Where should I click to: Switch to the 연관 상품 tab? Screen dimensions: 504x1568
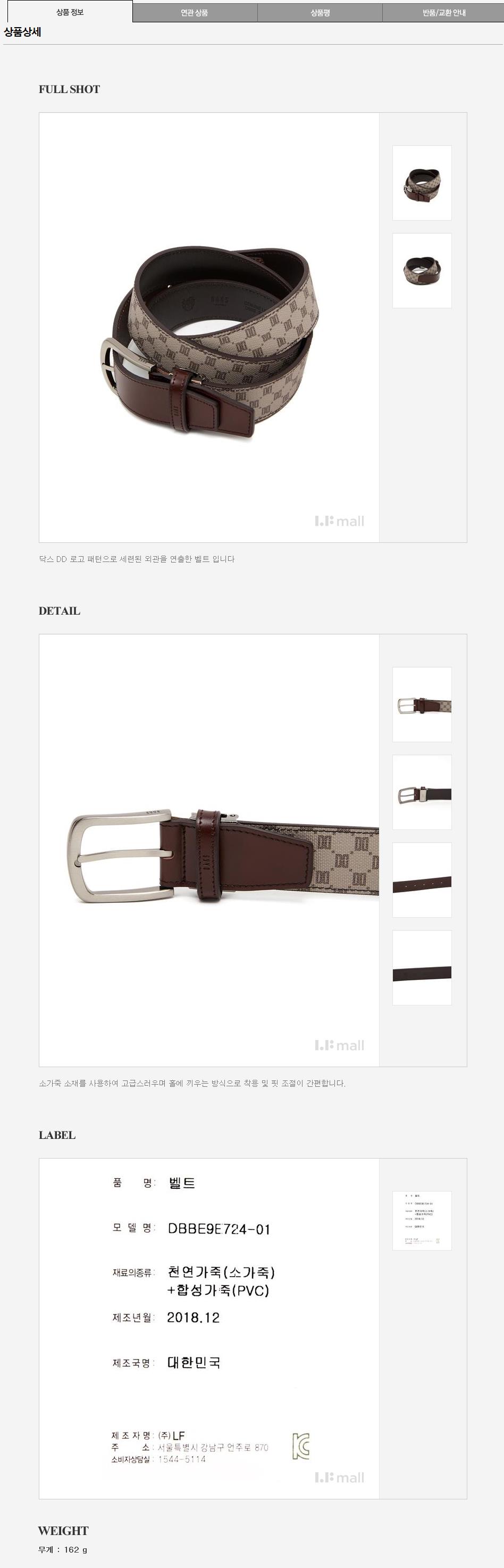[x=195, y=12]
